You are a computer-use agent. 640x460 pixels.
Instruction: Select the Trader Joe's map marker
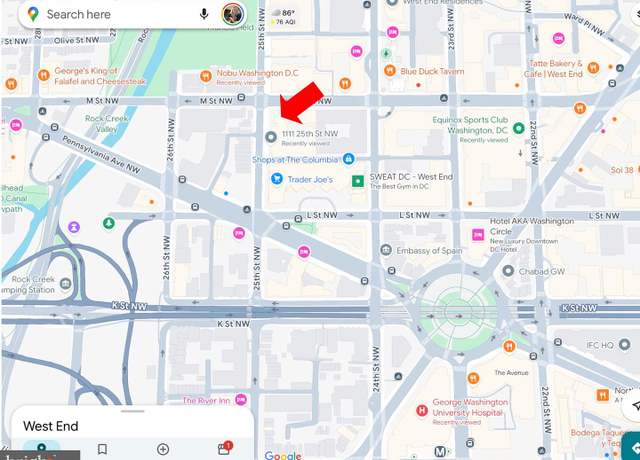pyautogui.click(x=276, y=178)
